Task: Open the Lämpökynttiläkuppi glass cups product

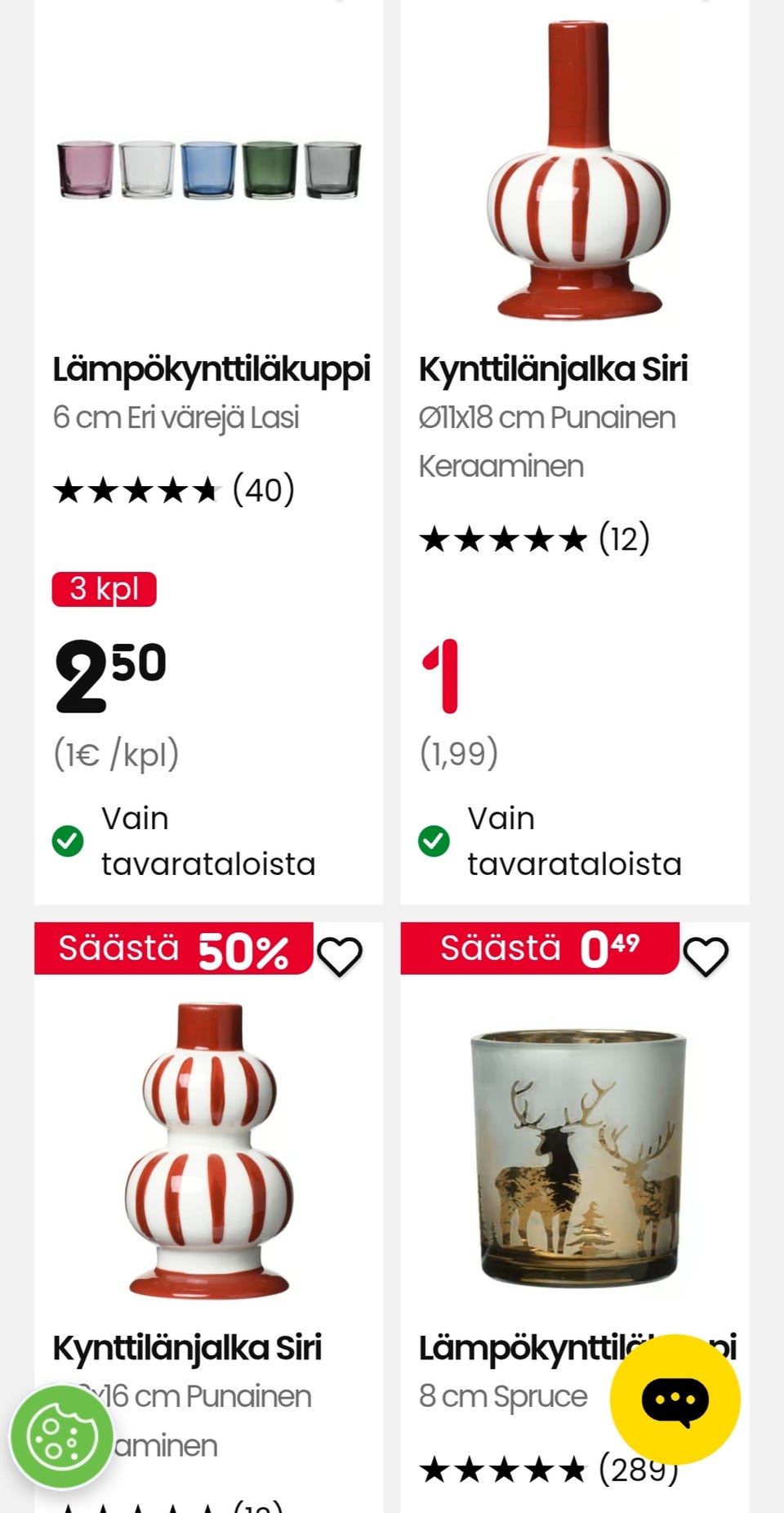Action: coord(212,368)
